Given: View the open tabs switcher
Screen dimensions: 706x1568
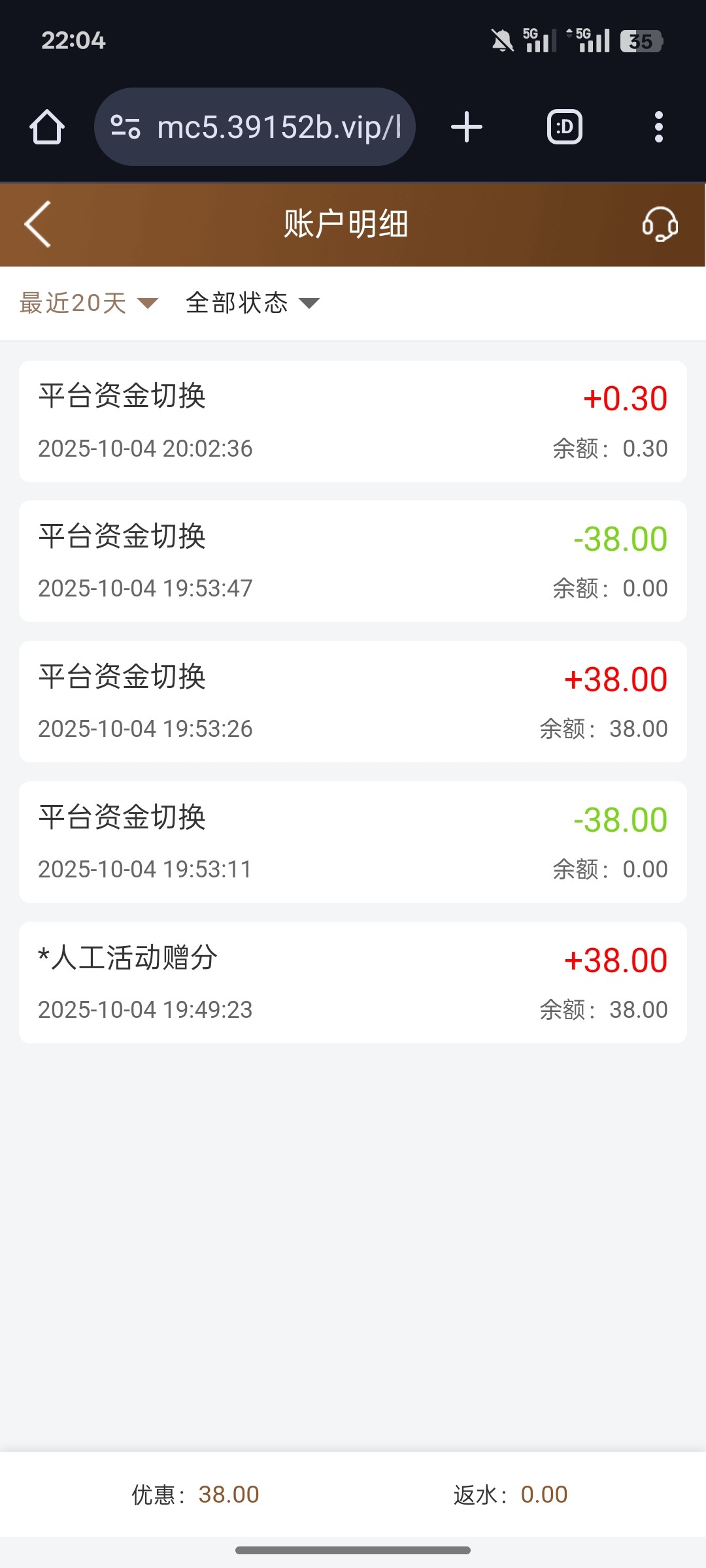Looking at the screenshot, I should click(x=564, y=127).
